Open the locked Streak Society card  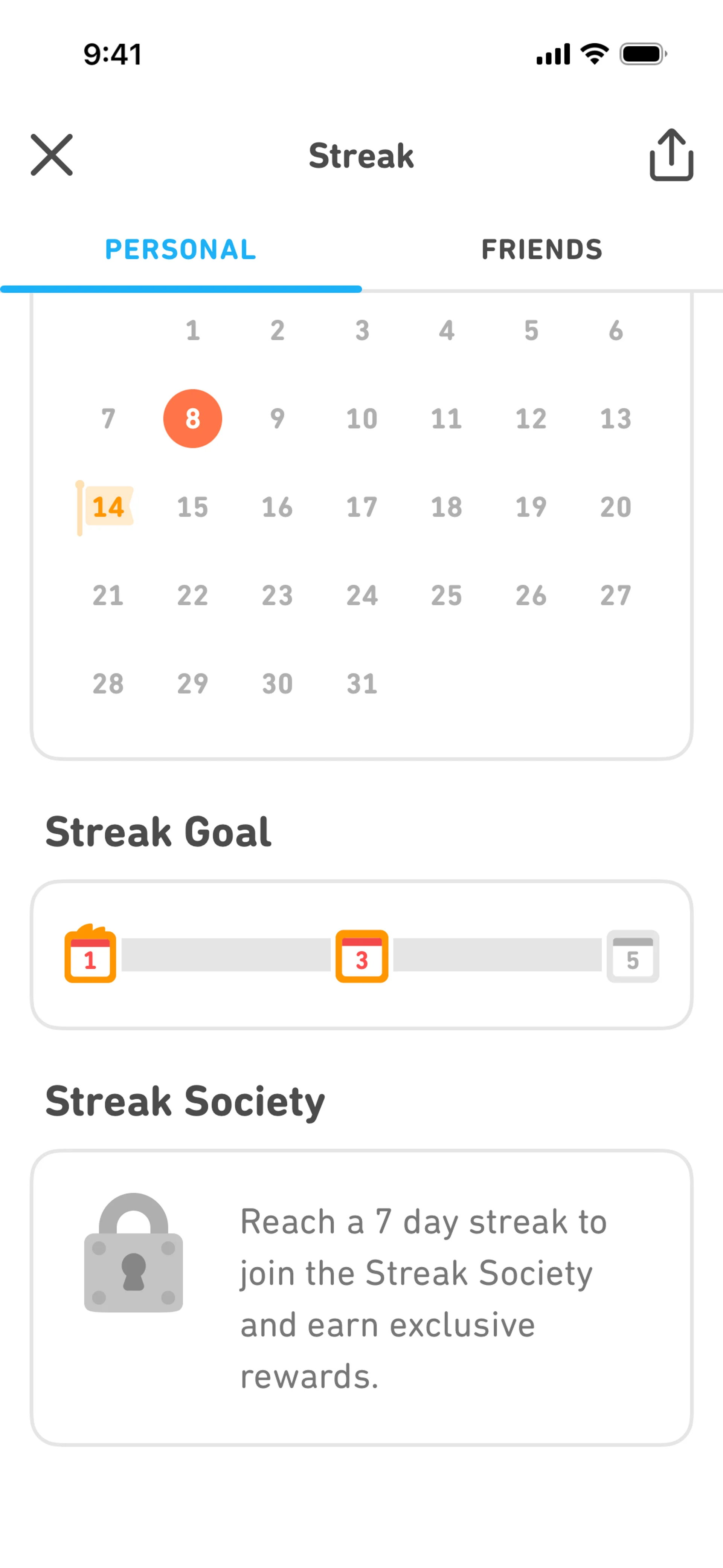click(x=361, y=1298)
